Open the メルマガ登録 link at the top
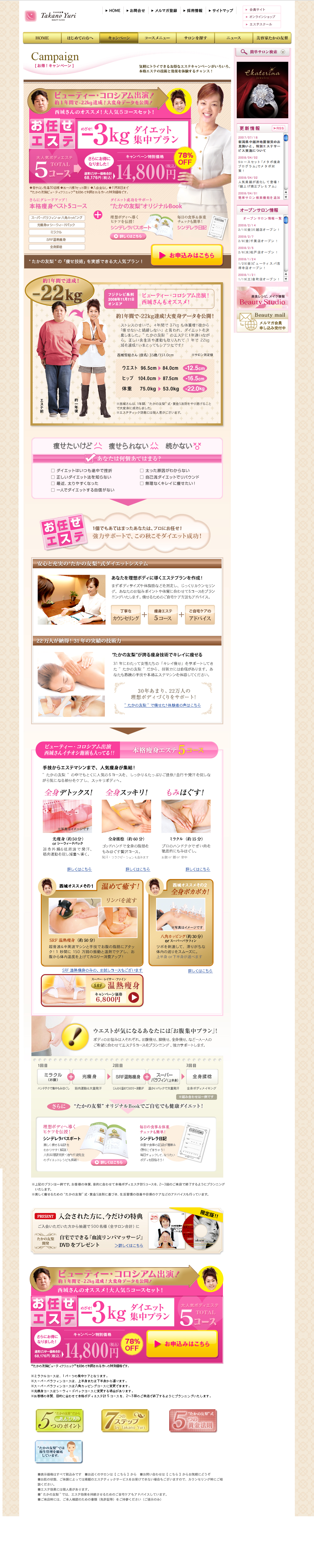The image size is (314, 1568). pyautogui.click(x=164, y=10)
